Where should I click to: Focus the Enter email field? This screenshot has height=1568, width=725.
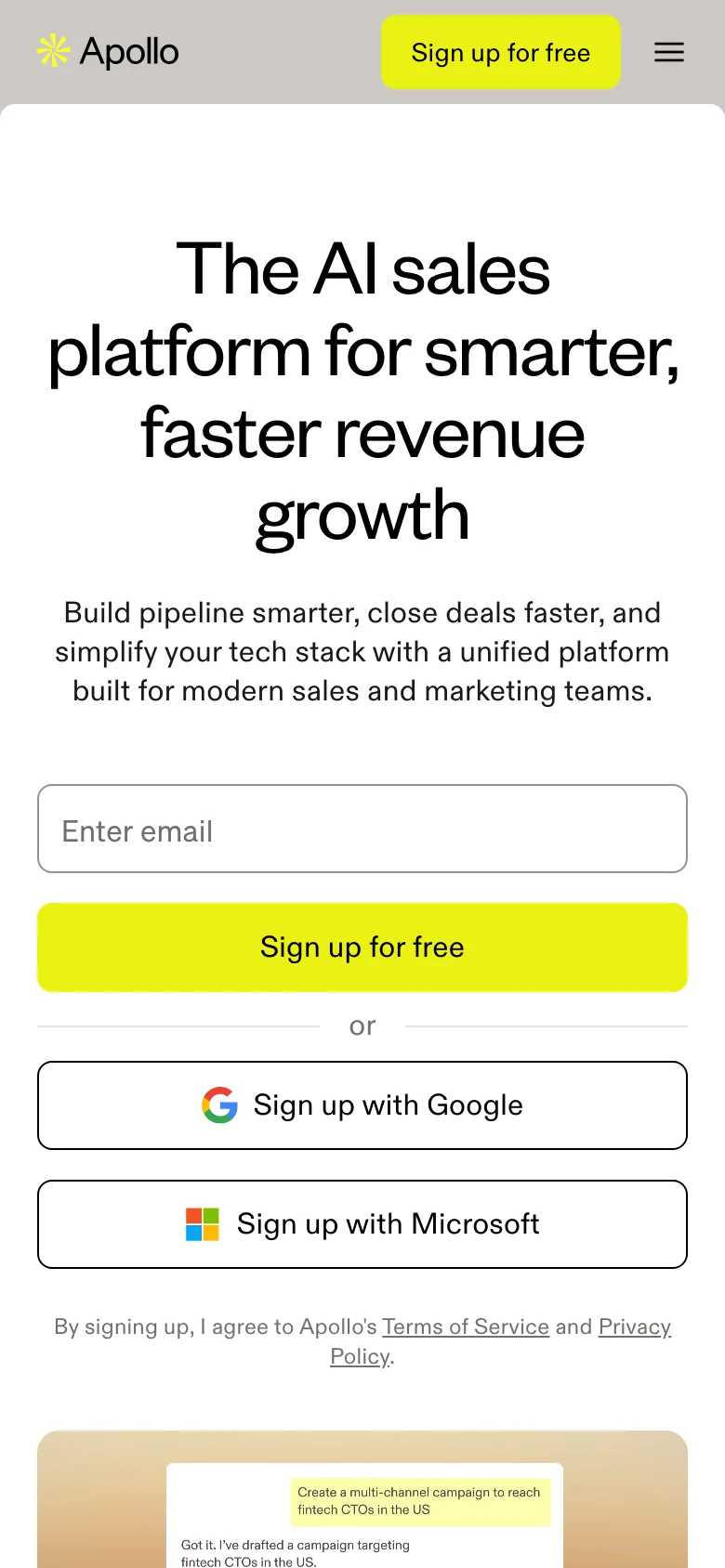pyautogui.click(x=362, y=829)
